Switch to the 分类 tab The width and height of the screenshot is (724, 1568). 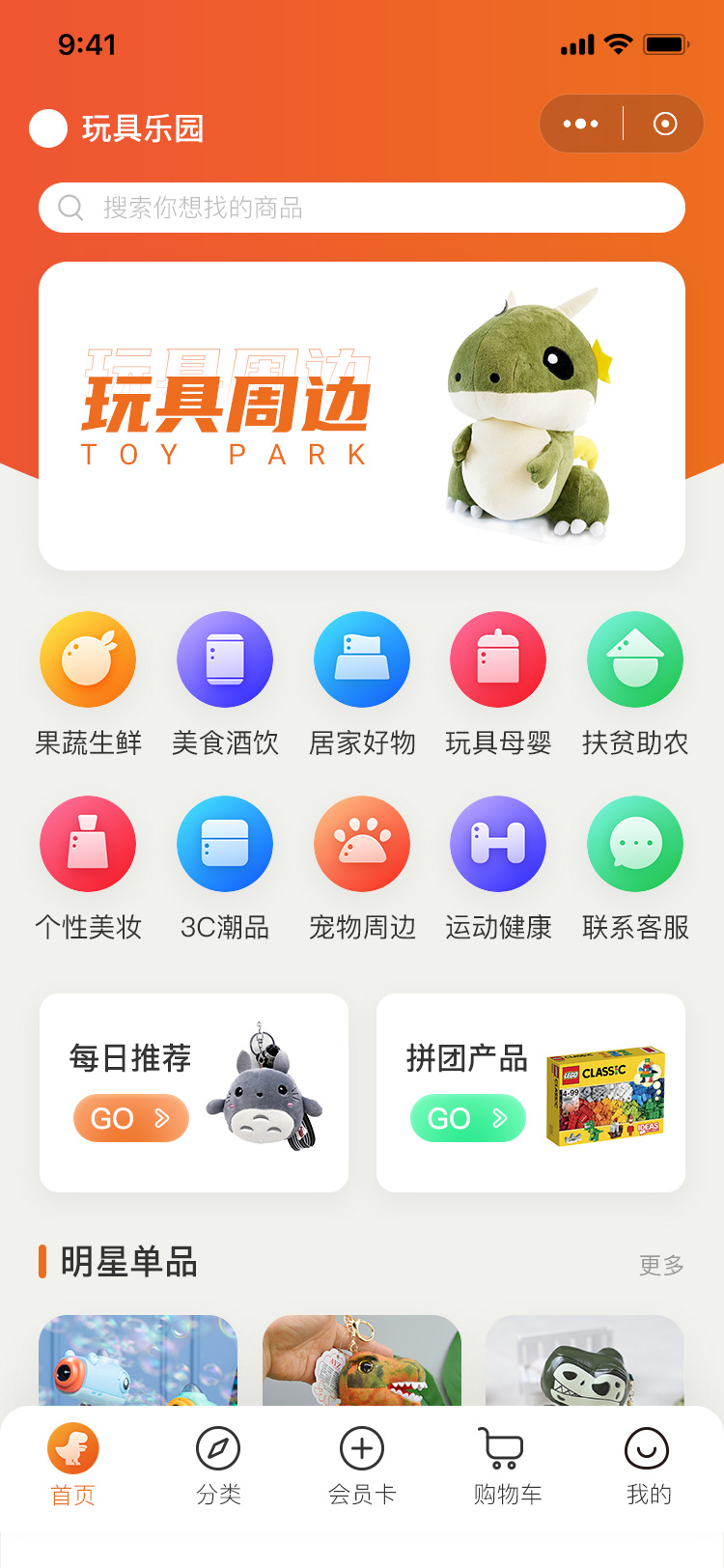(x=218, y=1465)
